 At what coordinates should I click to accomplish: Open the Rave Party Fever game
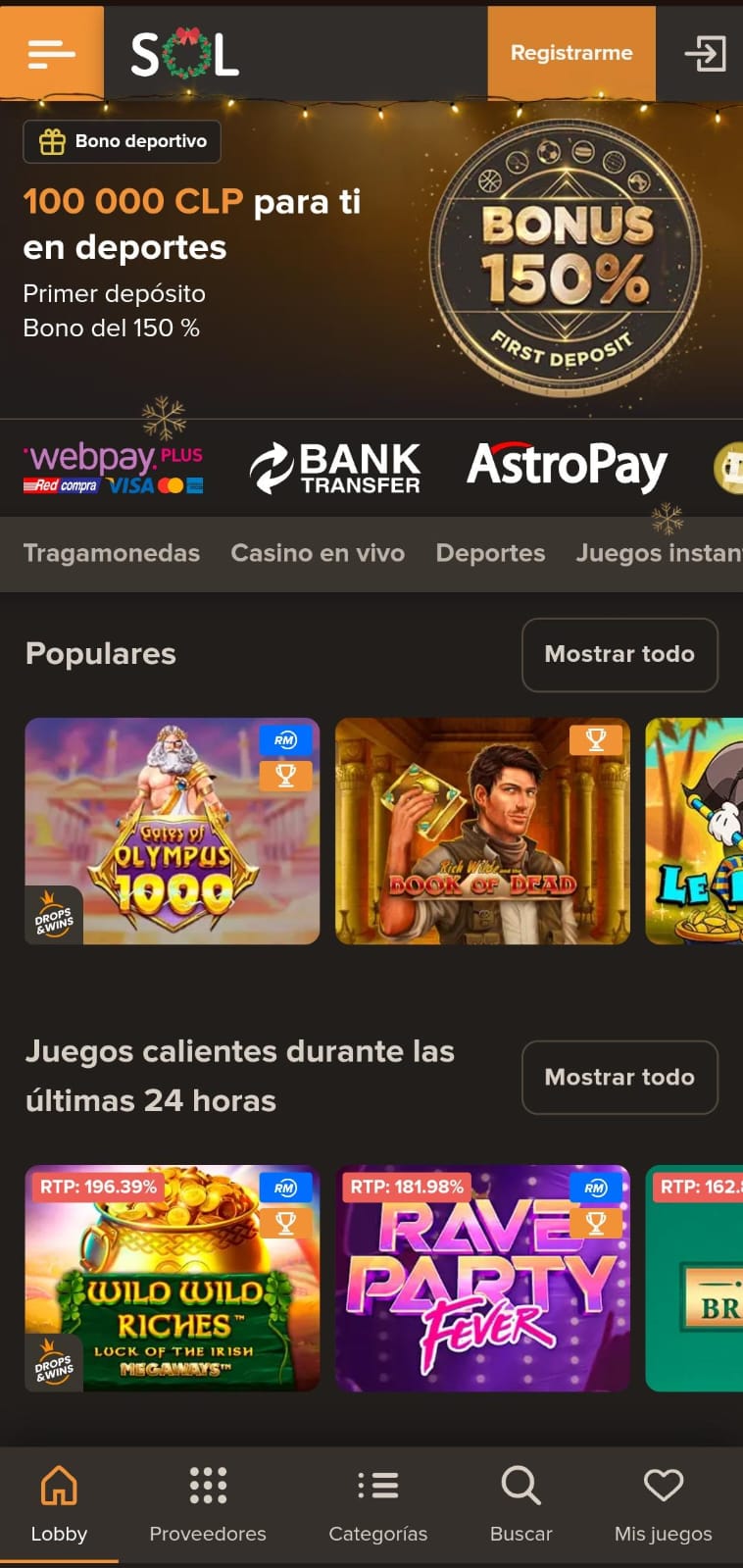482,1278
